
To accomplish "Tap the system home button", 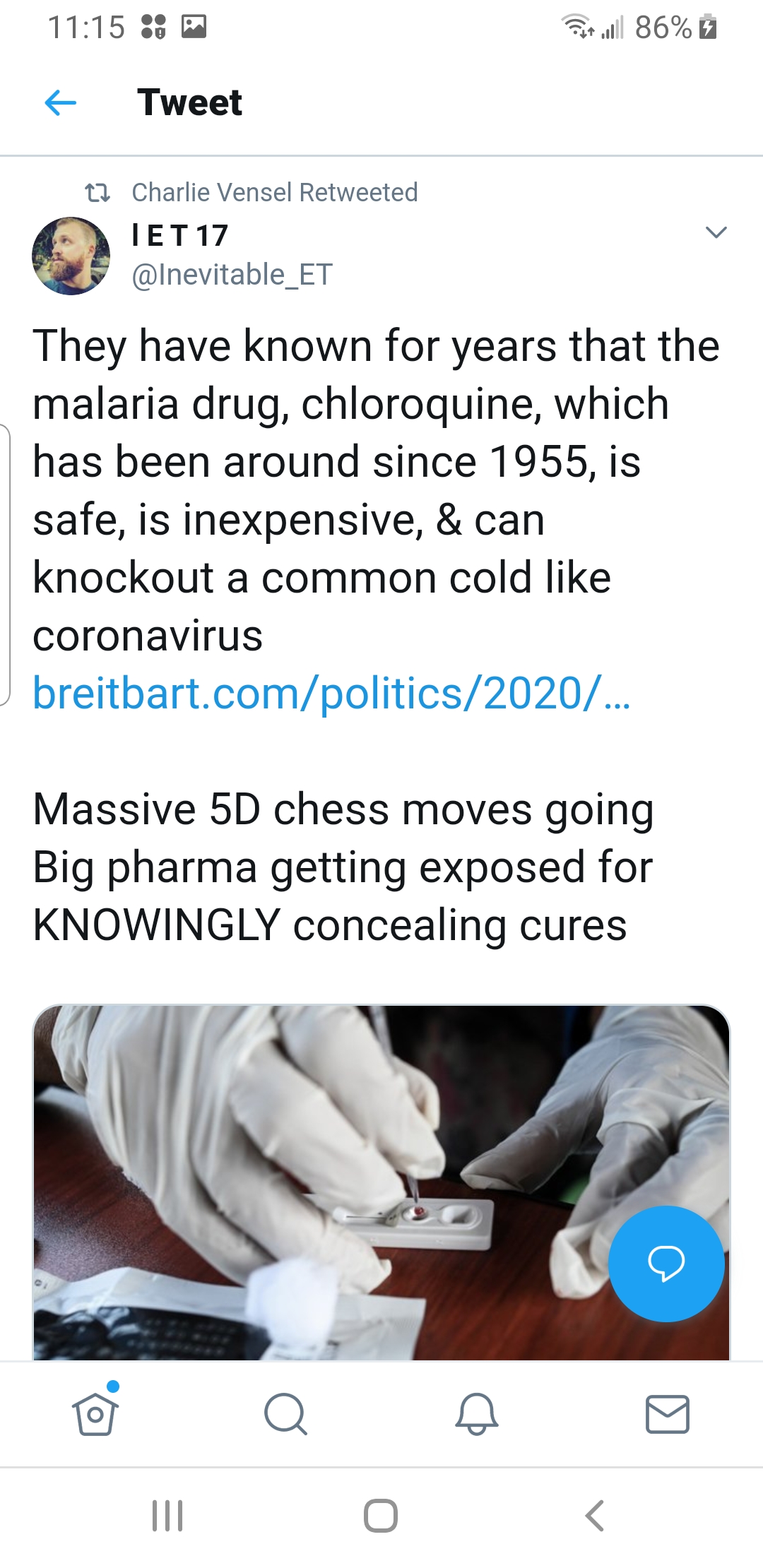I will click(381, 1516).
